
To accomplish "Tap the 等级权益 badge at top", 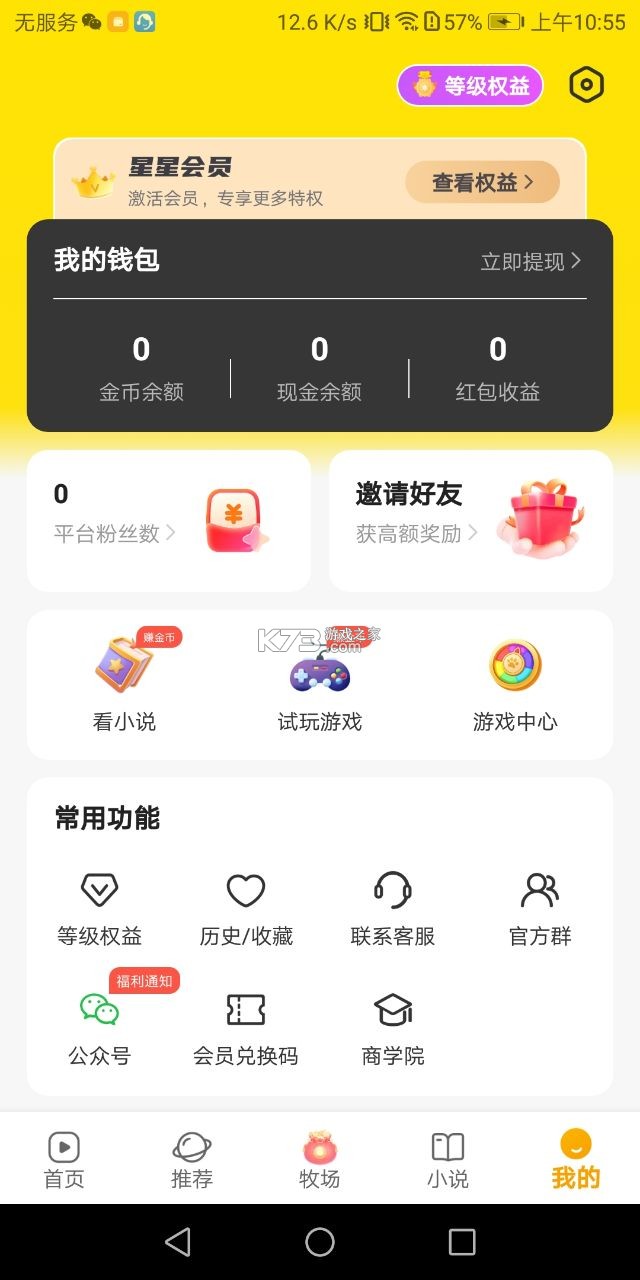I will click(470, 86).
